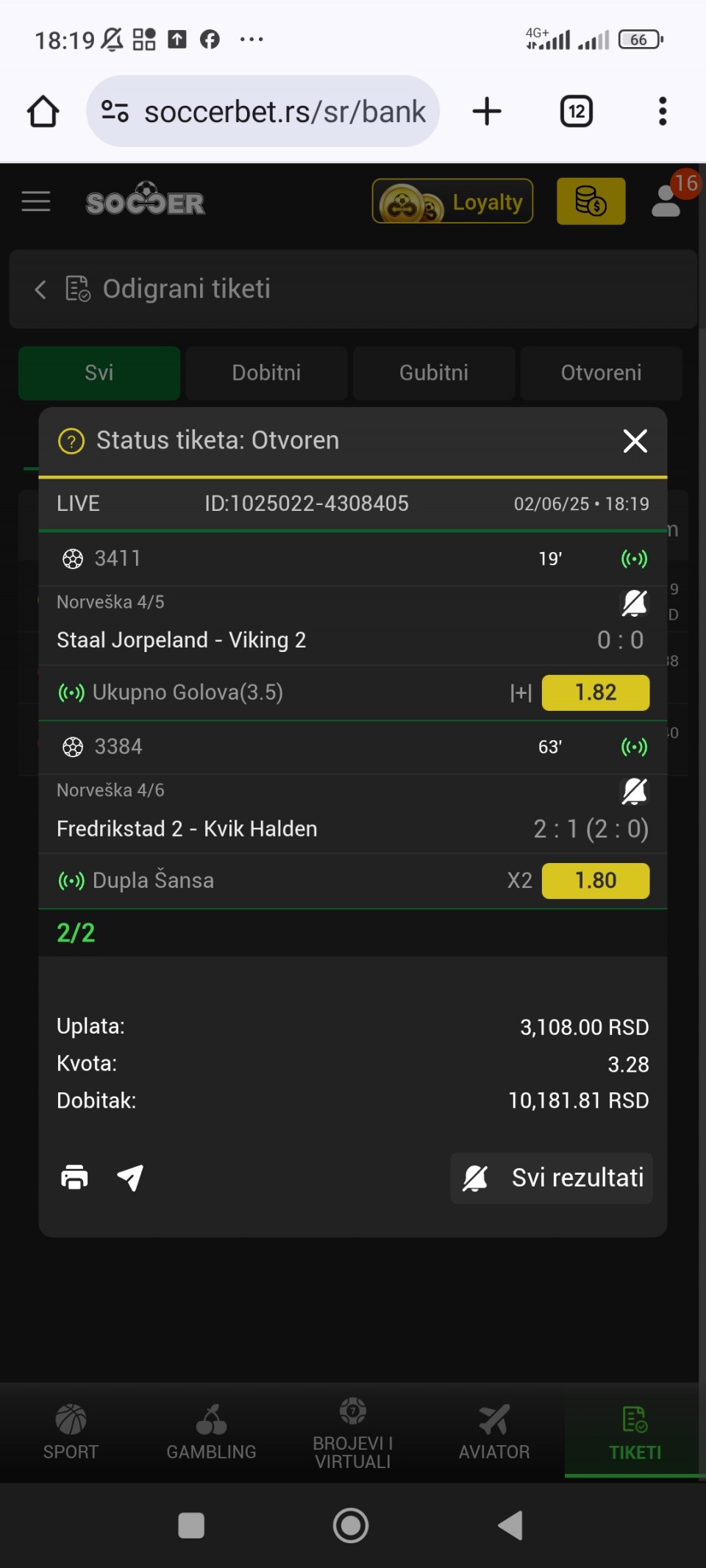This screenshot has height=1568, width=706.
Task: Open the hamburger side menu
Action: [x=36, y=201]
